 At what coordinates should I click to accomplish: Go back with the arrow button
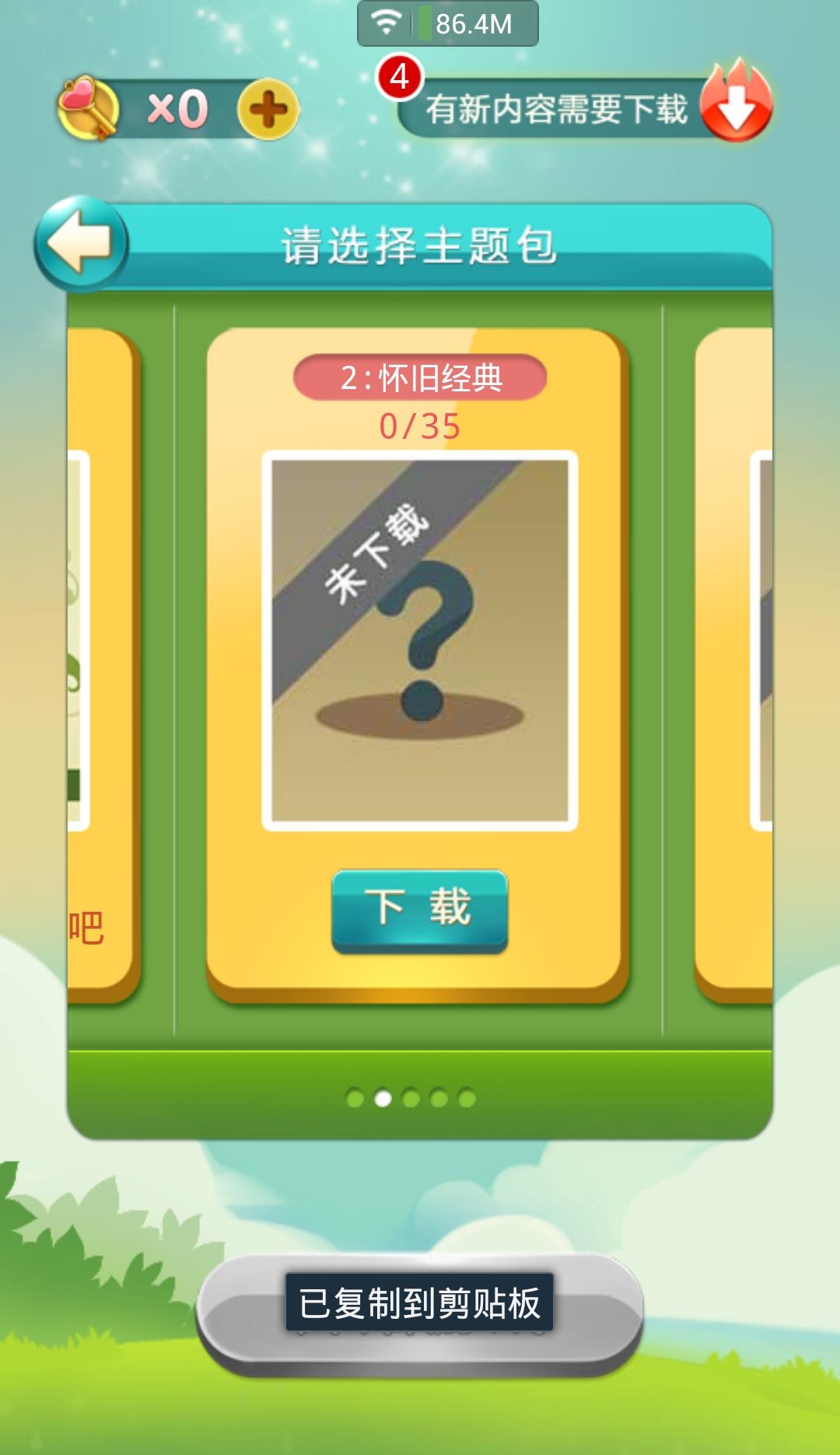[80, 244]
